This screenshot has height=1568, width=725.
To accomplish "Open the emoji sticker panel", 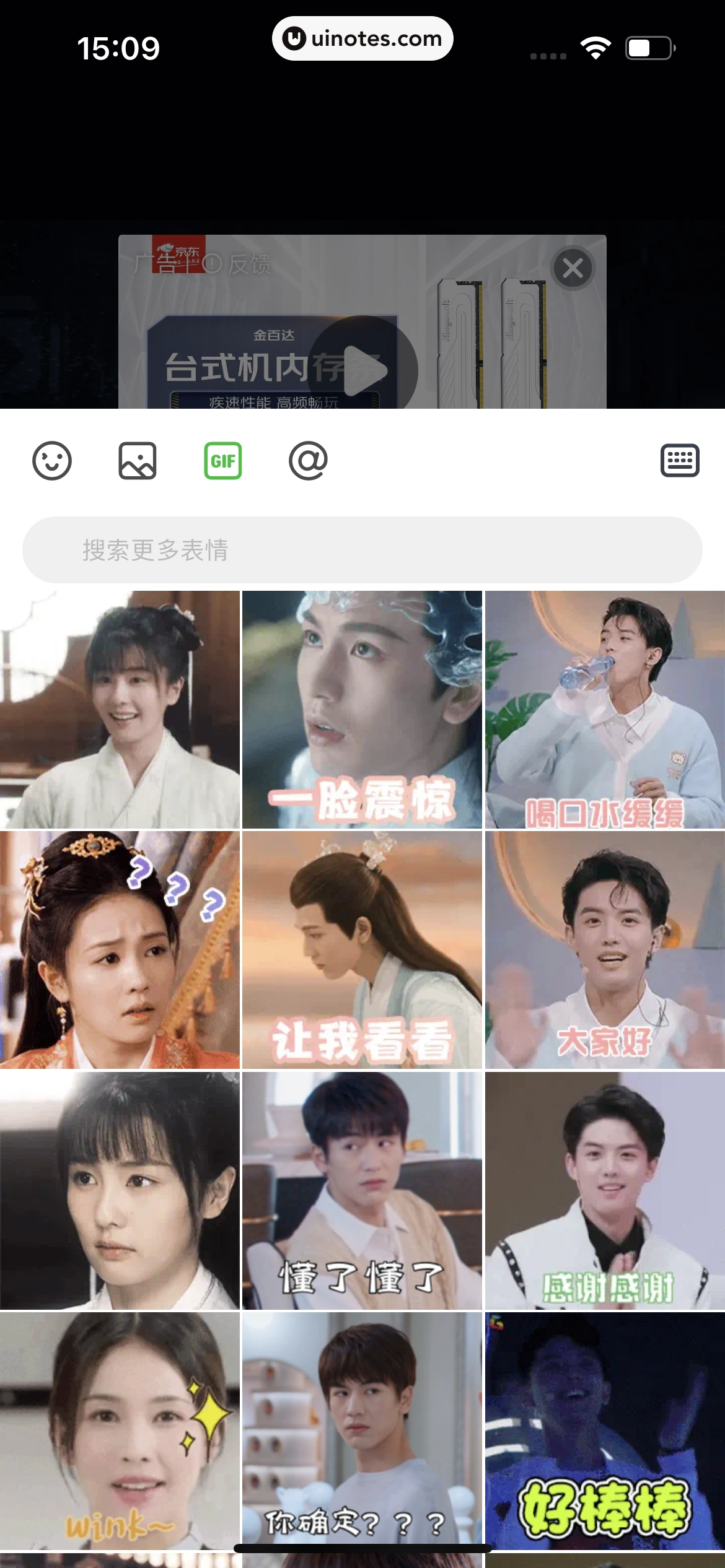I will tap(53, 461).
